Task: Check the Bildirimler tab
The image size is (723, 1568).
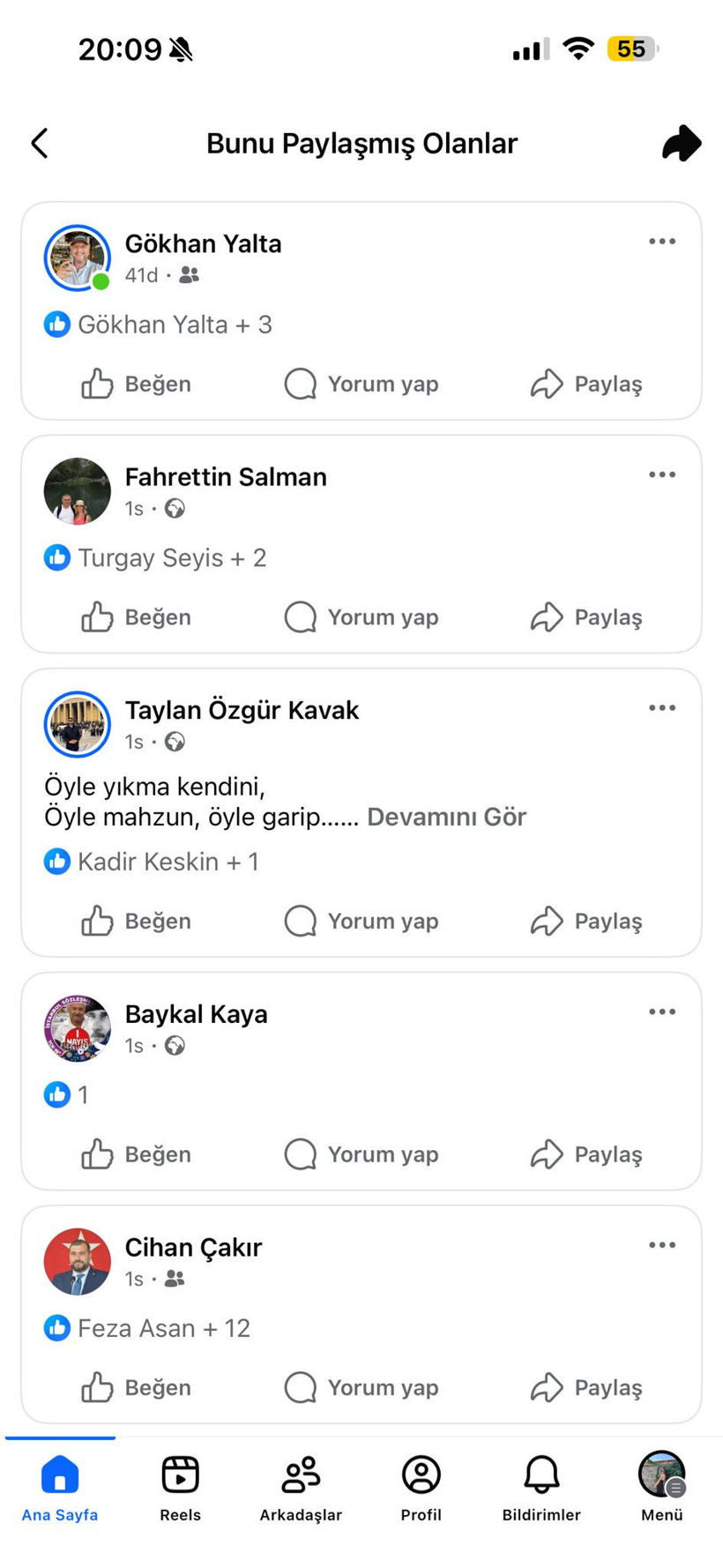Action: point(541,1489)
